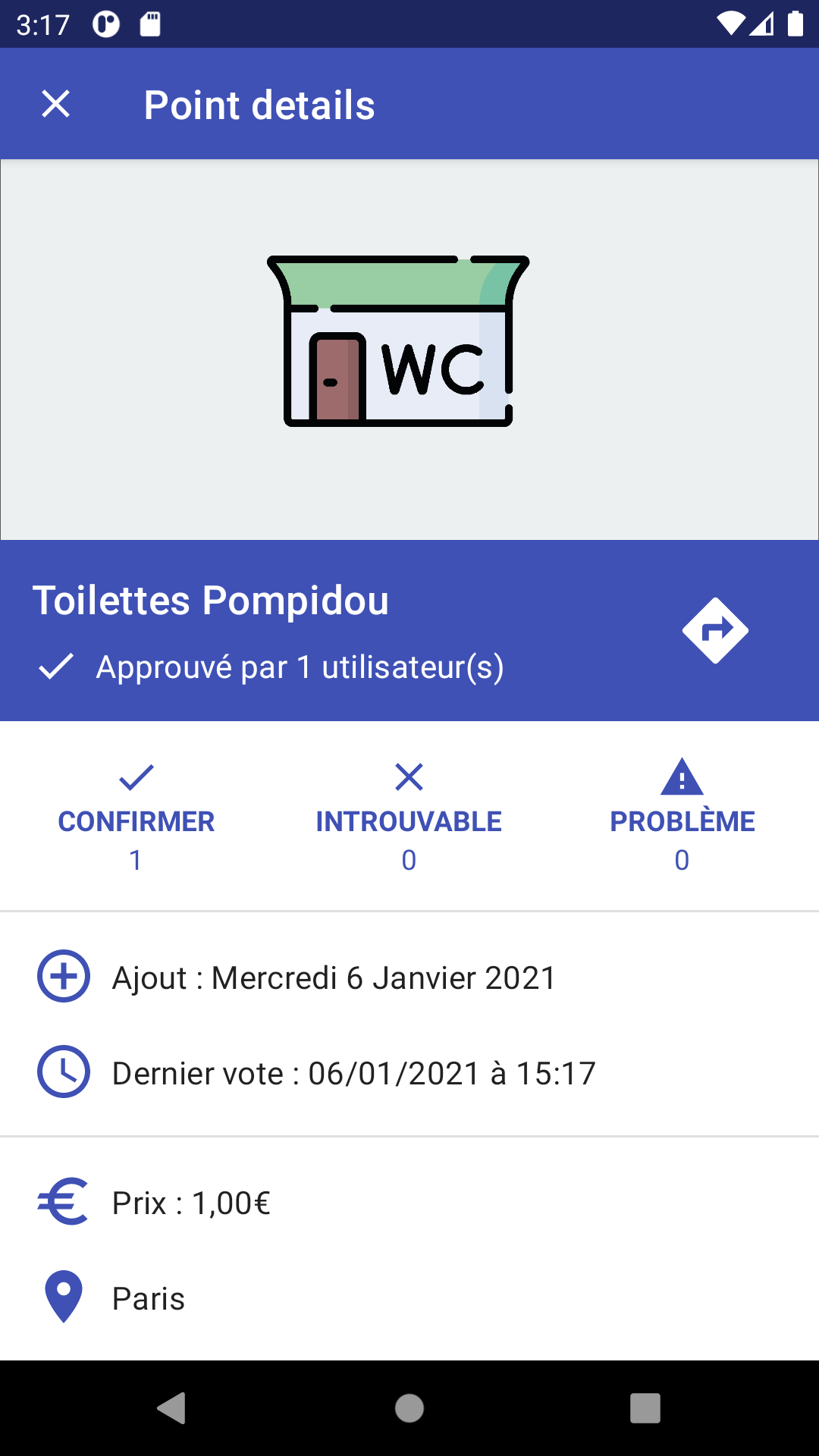Report a PROBLÈME with this point
The height and width of the screenshot is (1456, 819).
681,820
